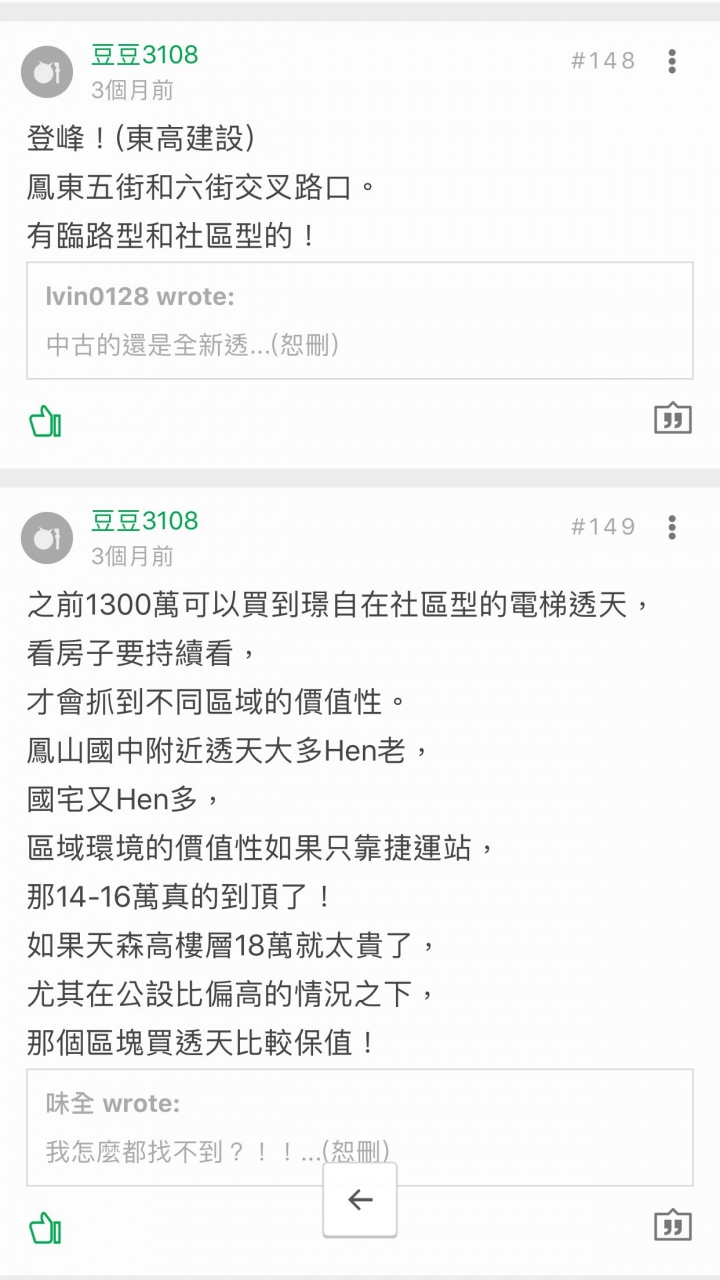The width and height of the screenshot is (720, 1280).
Task: Open 豆豆3108's profile from post #148
Action: click(145, 55)
